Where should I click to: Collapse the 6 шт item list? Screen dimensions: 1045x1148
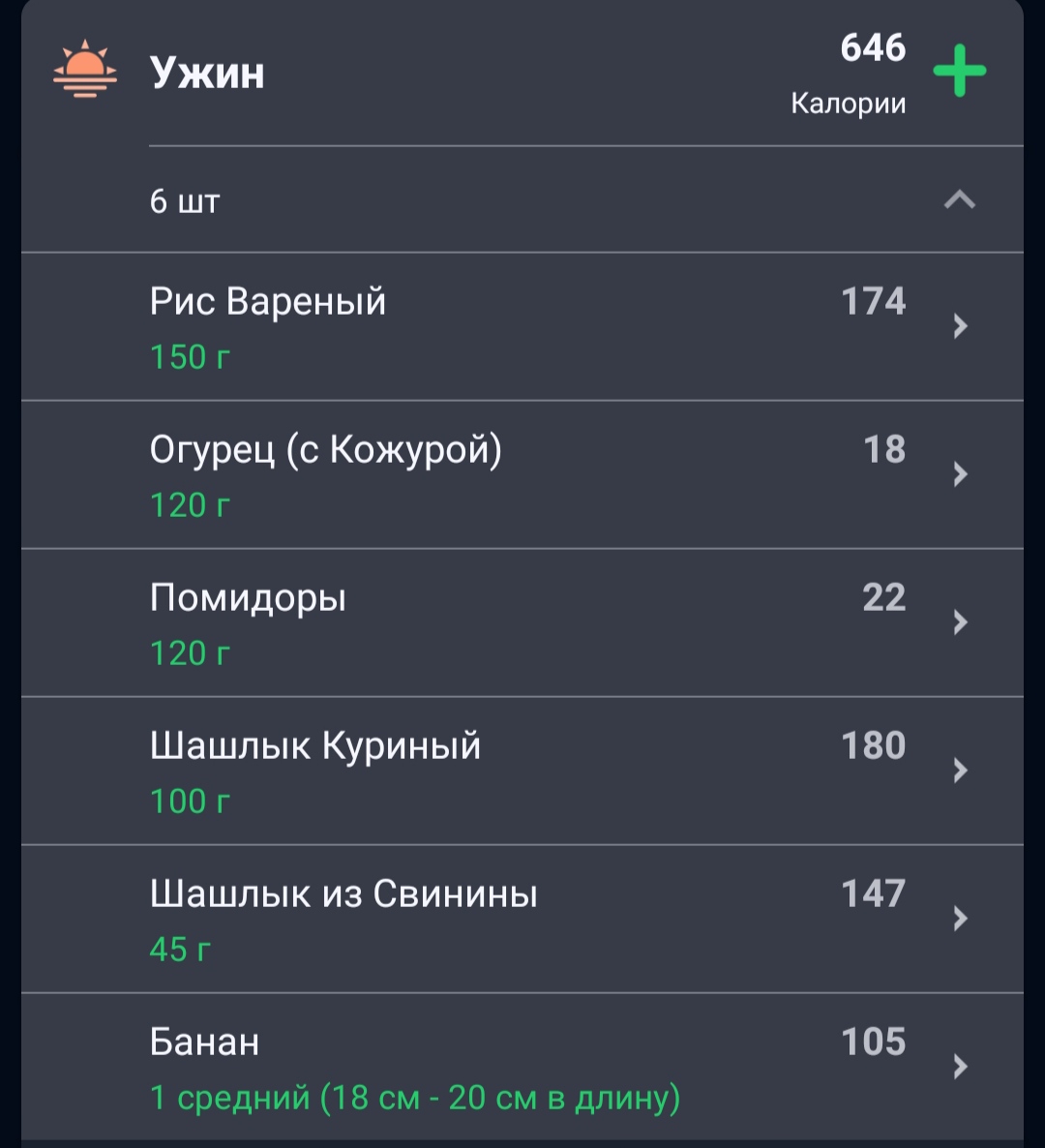pos(960,199)
